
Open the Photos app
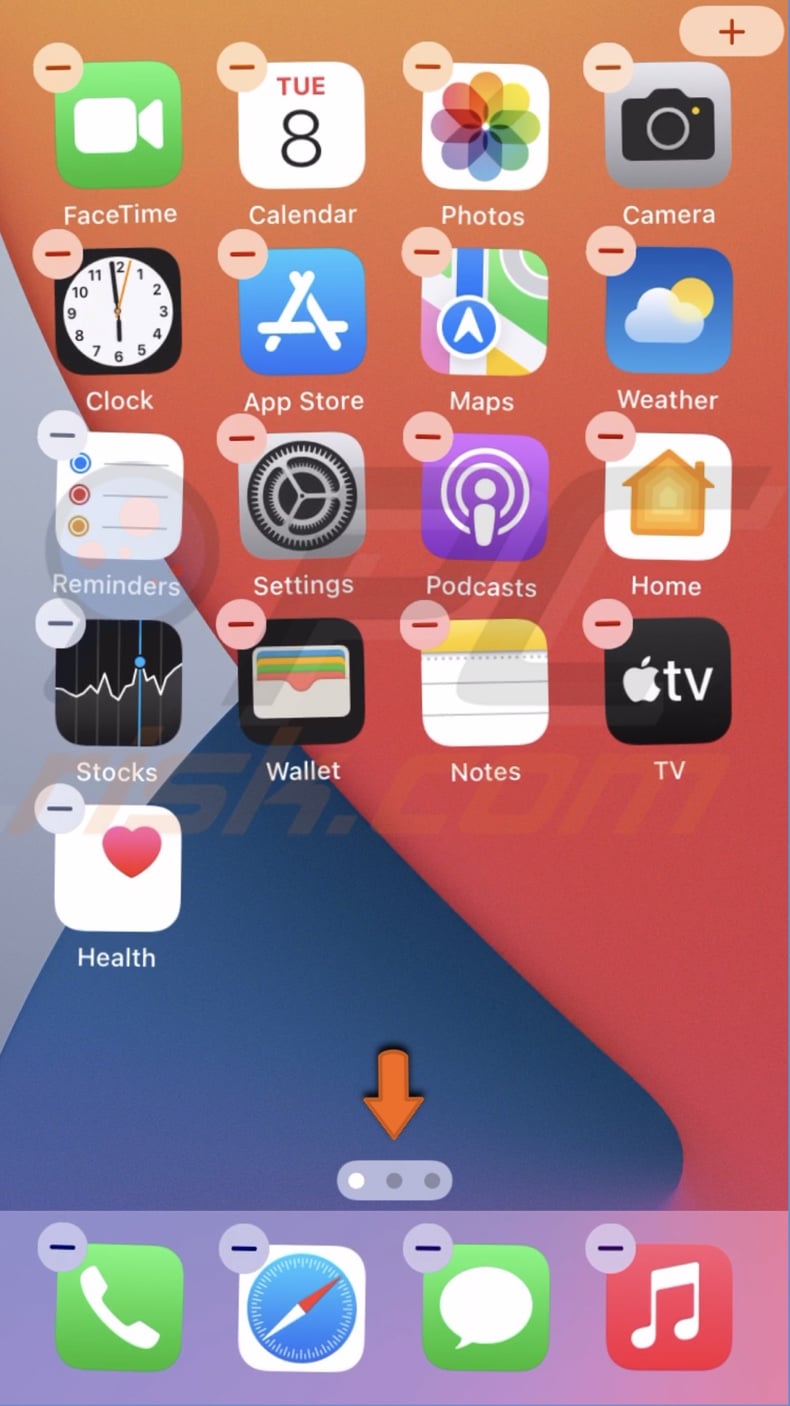485,126
